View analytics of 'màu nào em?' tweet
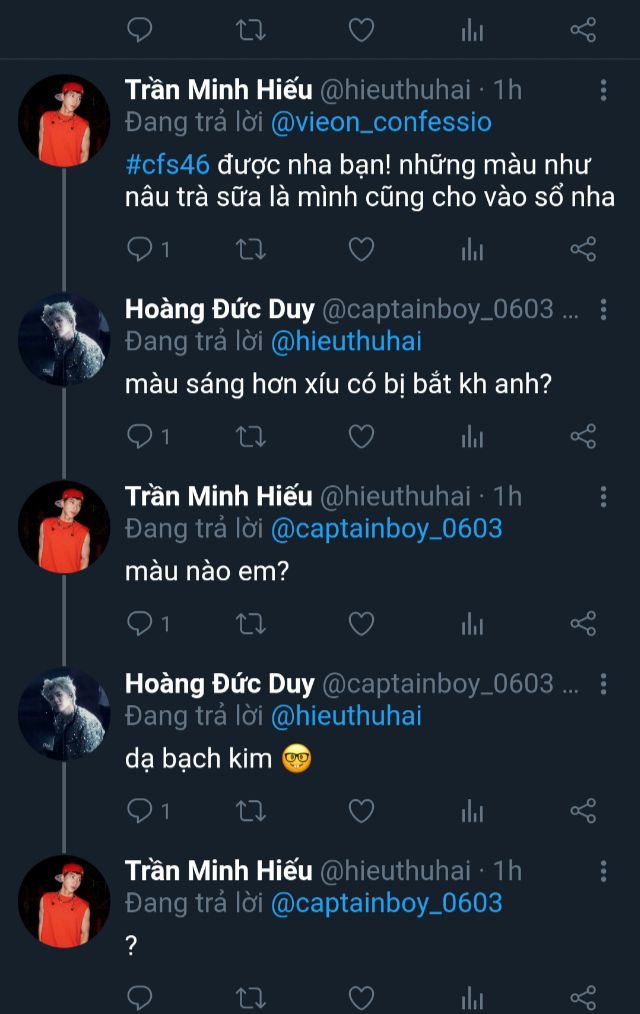 click(x=472, y=624)
